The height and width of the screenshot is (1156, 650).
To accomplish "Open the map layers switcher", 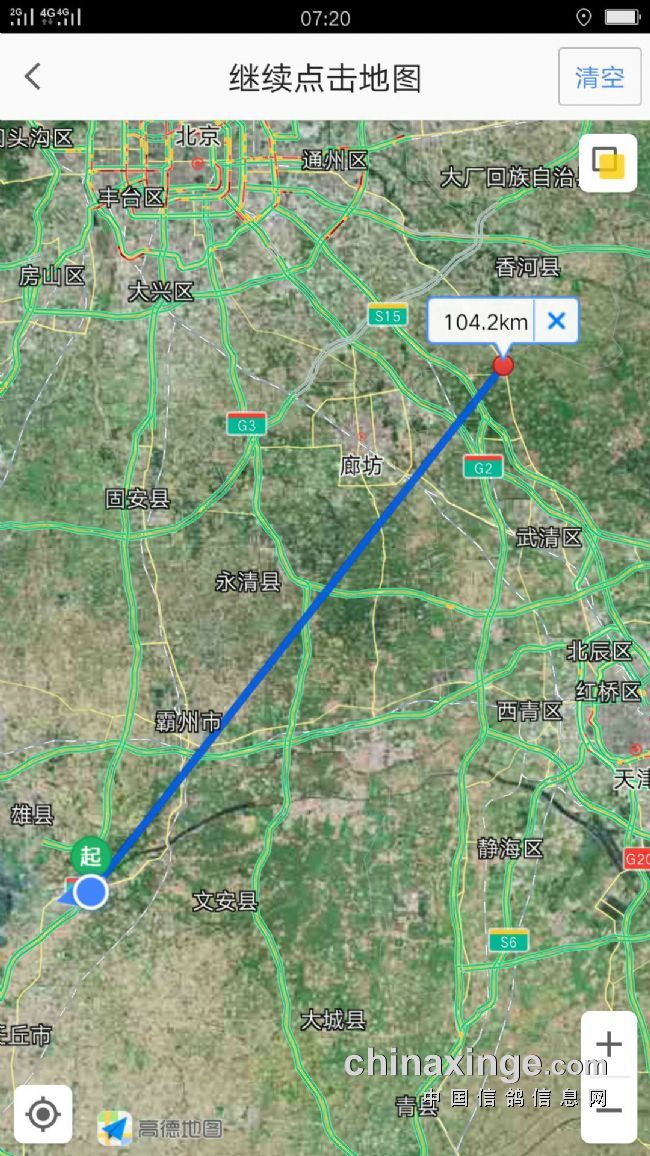I will click(608, 163).
